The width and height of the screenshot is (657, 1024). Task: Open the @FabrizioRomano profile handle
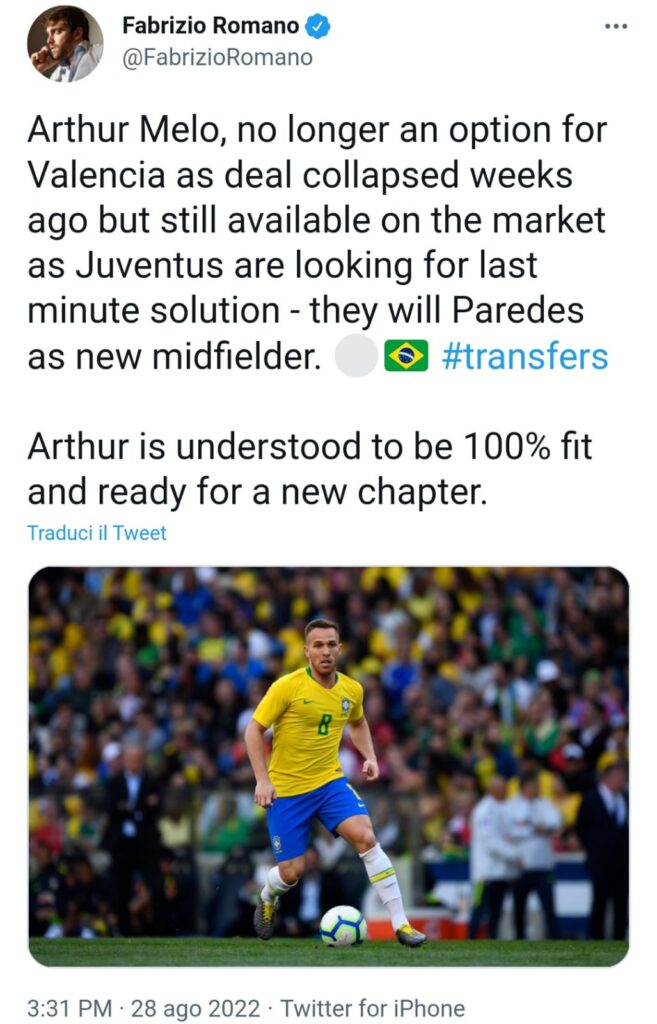pyautogui.click(x=217, y=58)
